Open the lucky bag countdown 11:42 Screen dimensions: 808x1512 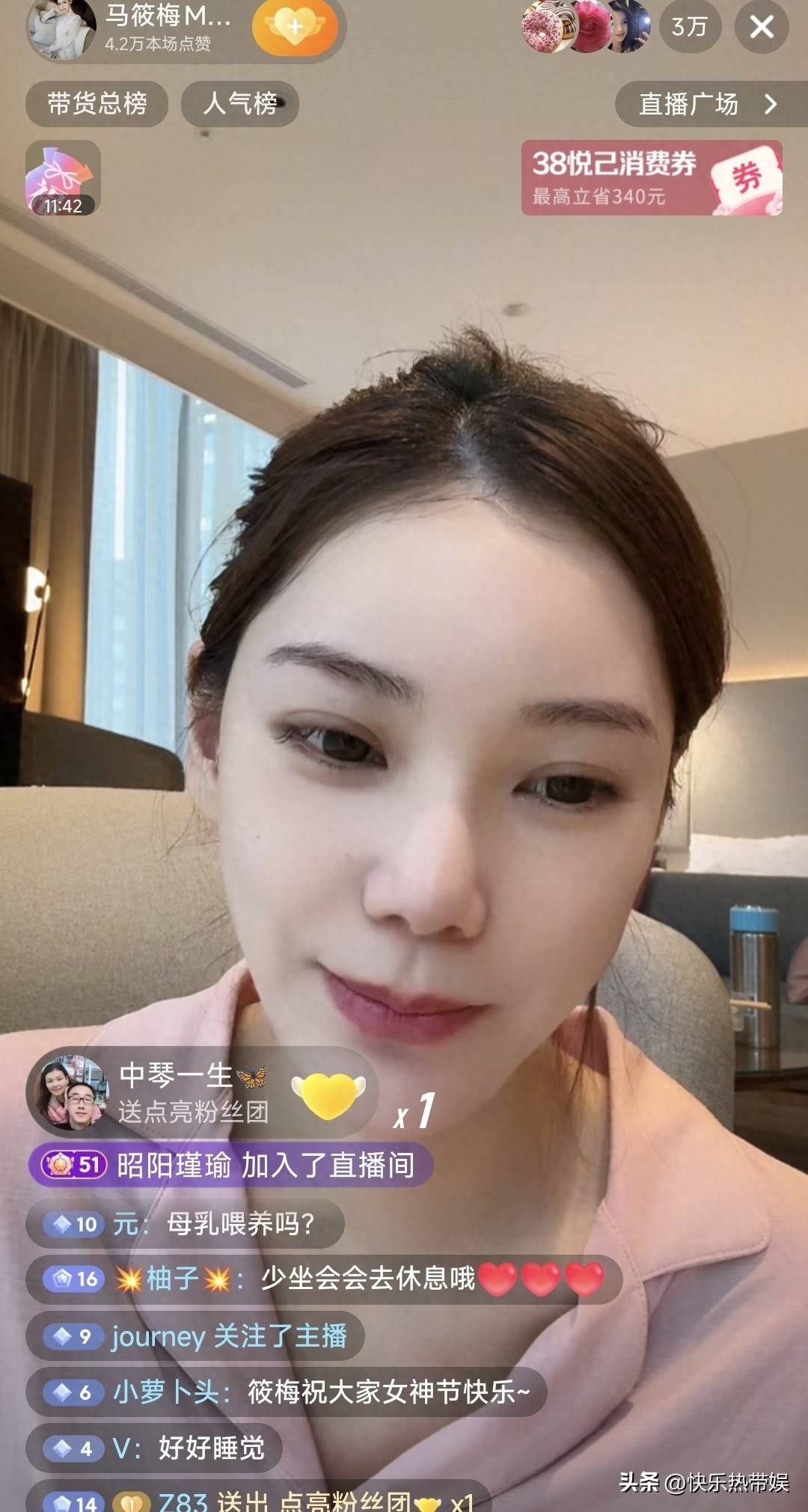(x=63, y=178)
